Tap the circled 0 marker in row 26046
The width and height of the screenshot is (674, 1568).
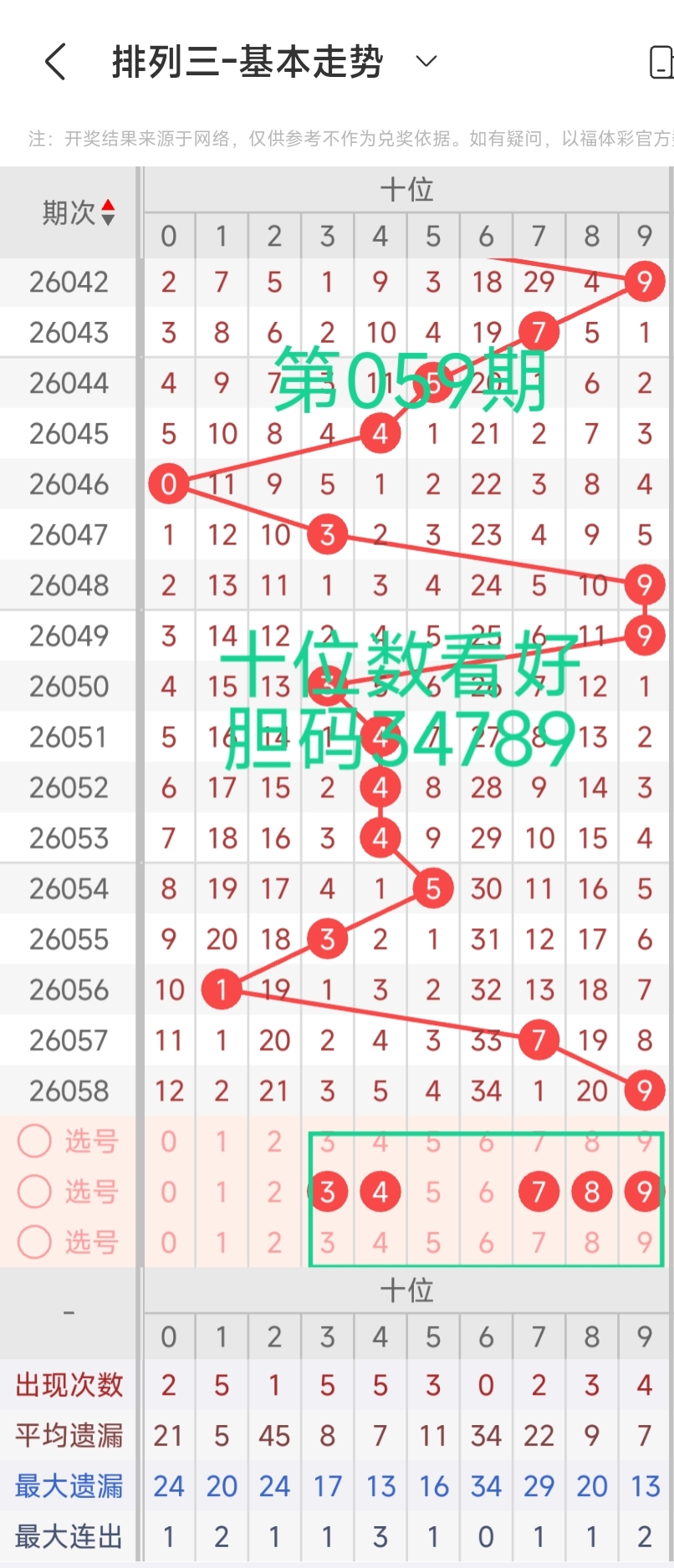[x=168, y=484]
